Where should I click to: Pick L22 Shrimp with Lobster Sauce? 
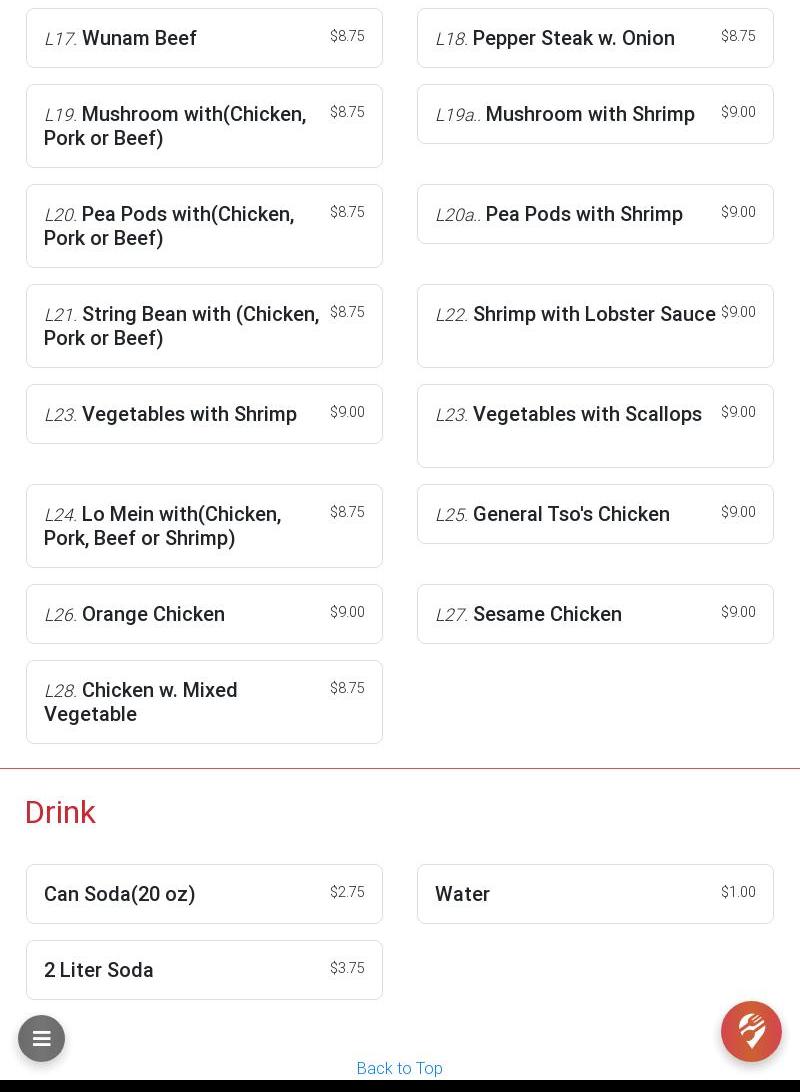click(595, 326)
